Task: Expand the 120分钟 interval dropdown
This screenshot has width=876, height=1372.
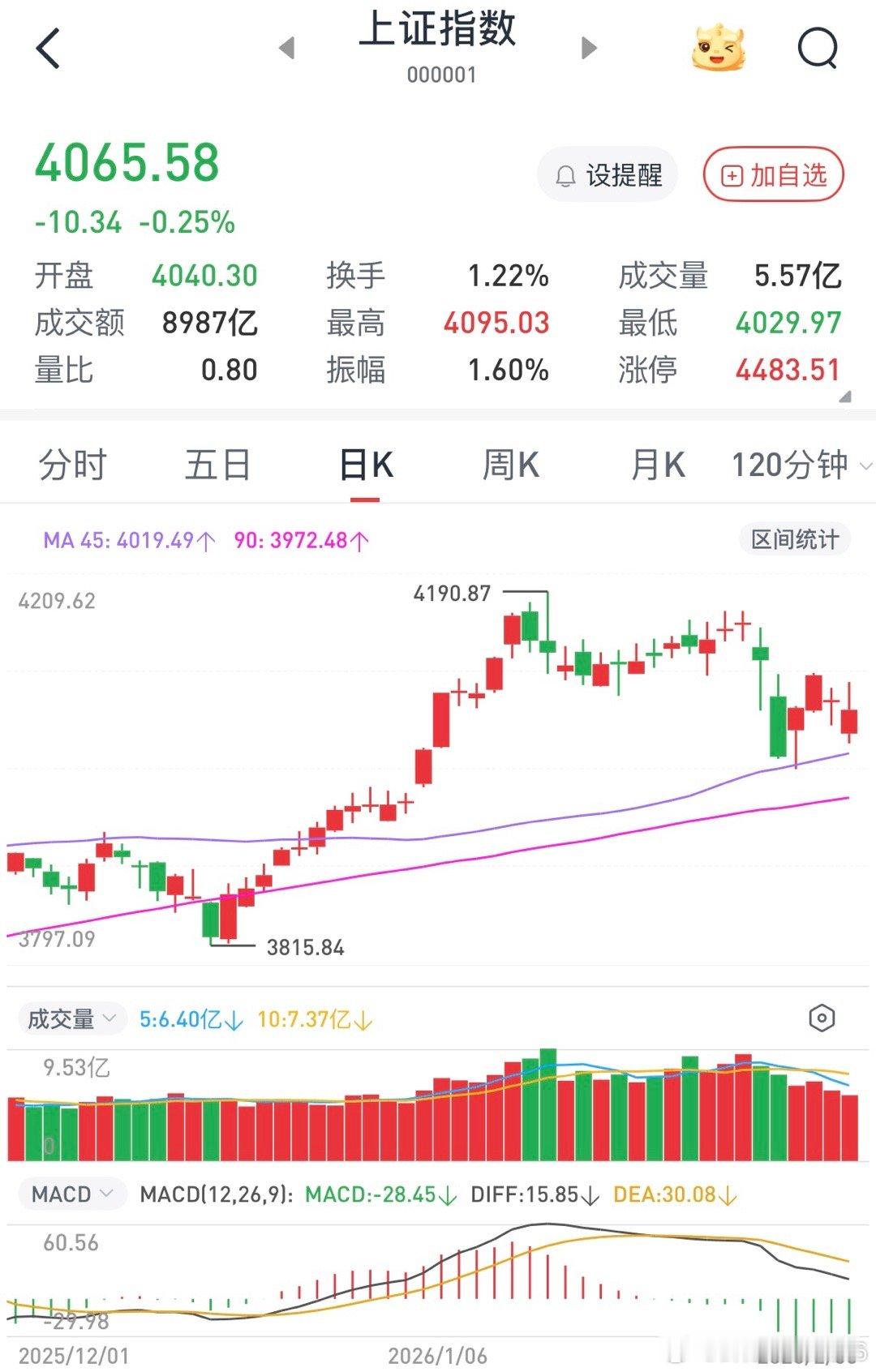Action: pyautogui.click(x=798, y=465)
